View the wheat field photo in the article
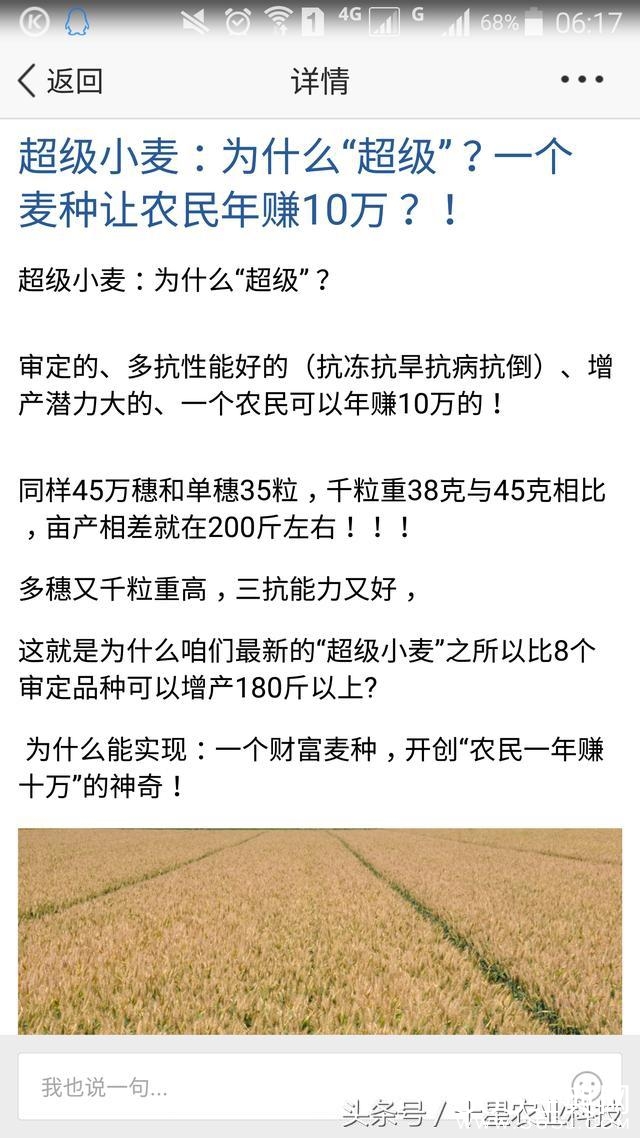 pyautogui.click(x=320, y=930)
